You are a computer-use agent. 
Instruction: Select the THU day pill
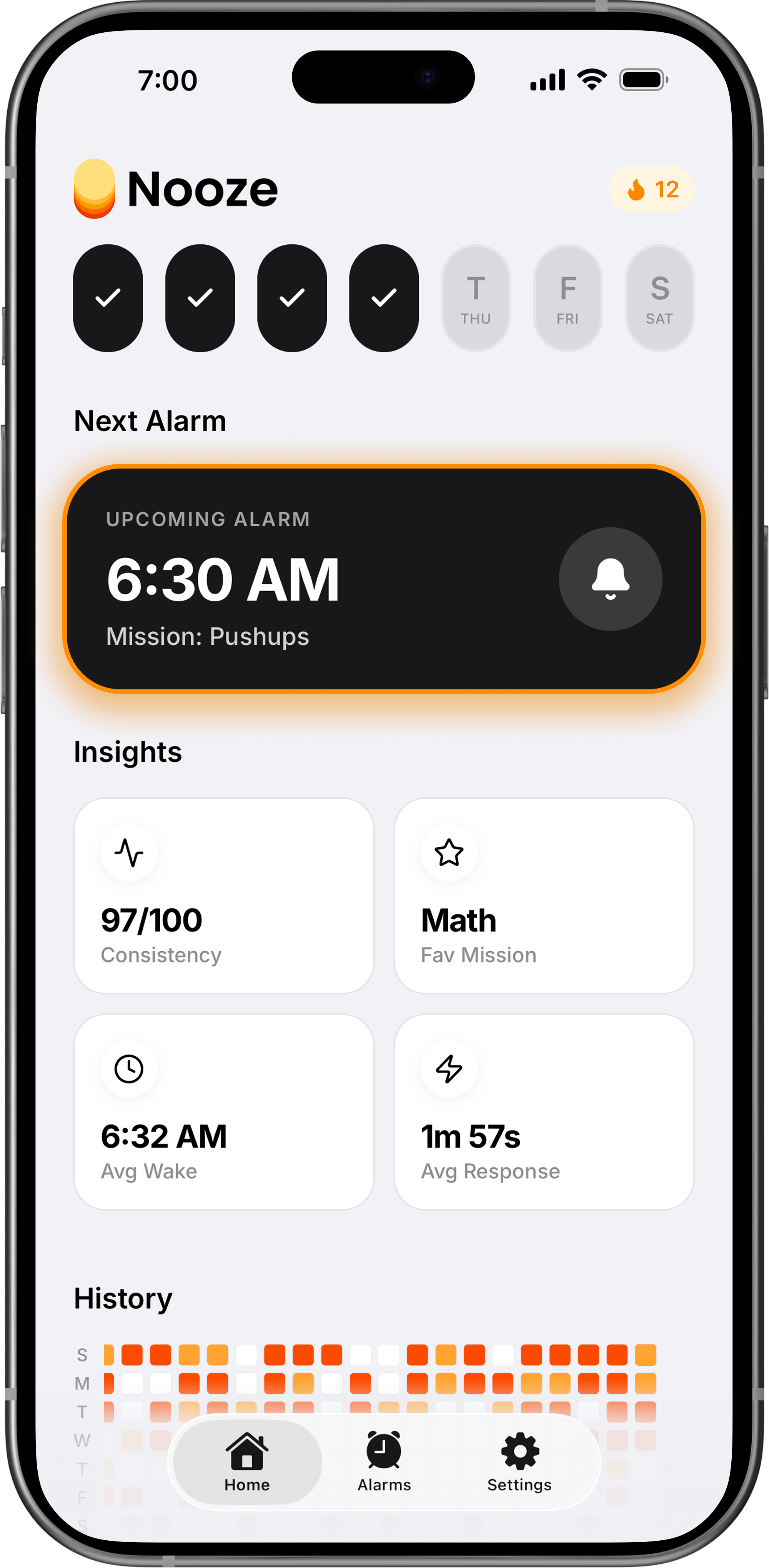476,298
